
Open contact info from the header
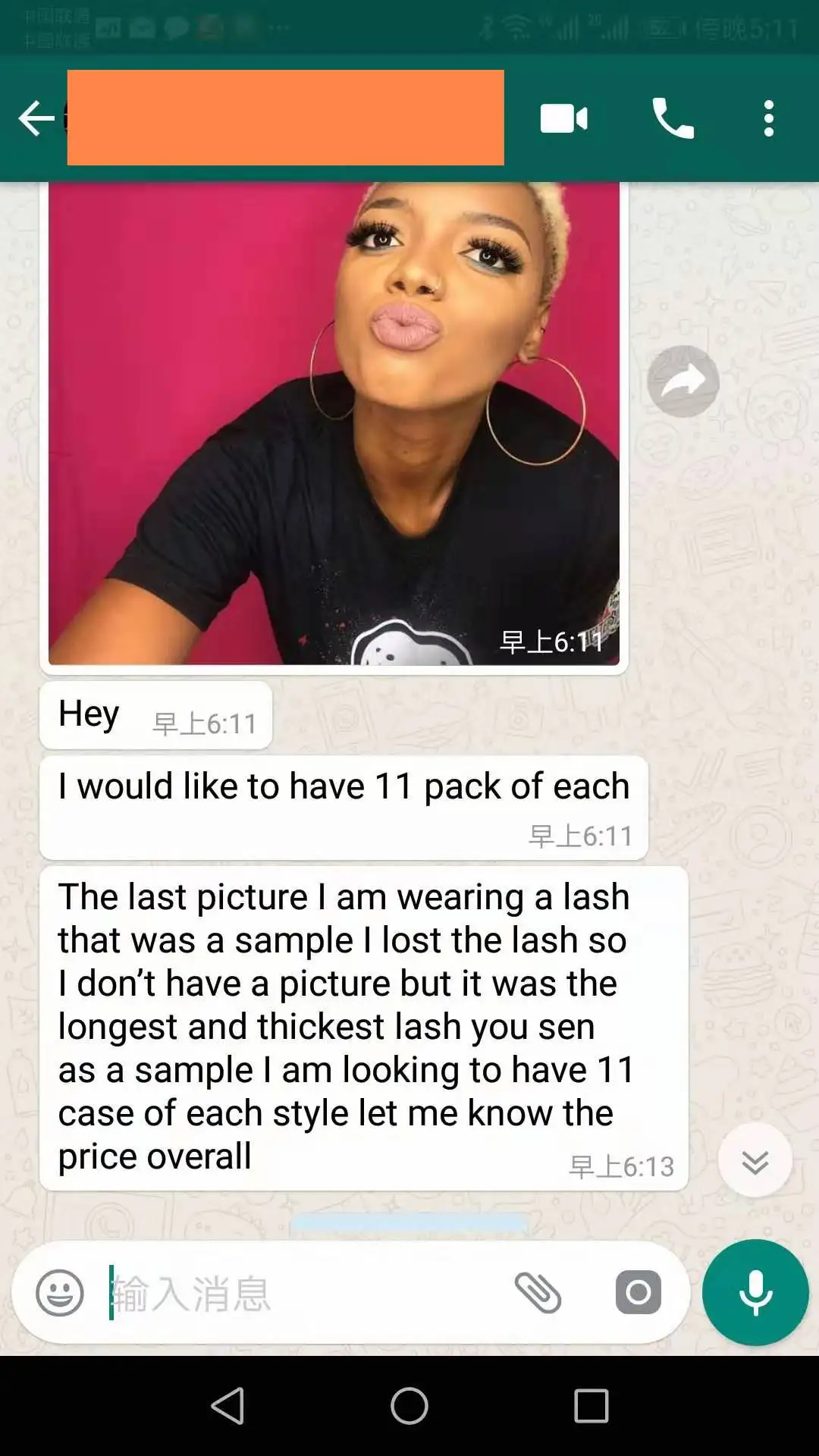click(x=285, y=118)
